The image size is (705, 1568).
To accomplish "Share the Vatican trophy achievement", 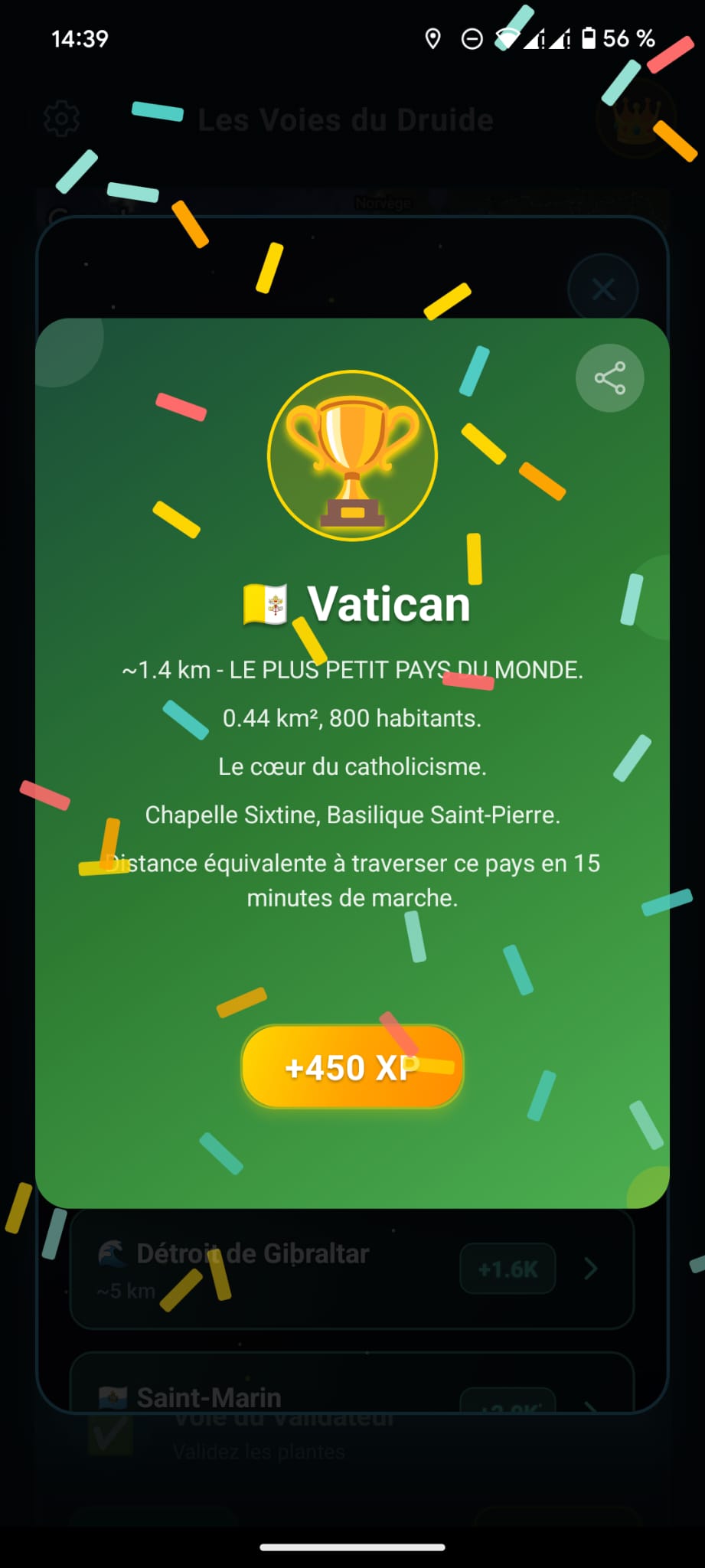I will [609, 378].
